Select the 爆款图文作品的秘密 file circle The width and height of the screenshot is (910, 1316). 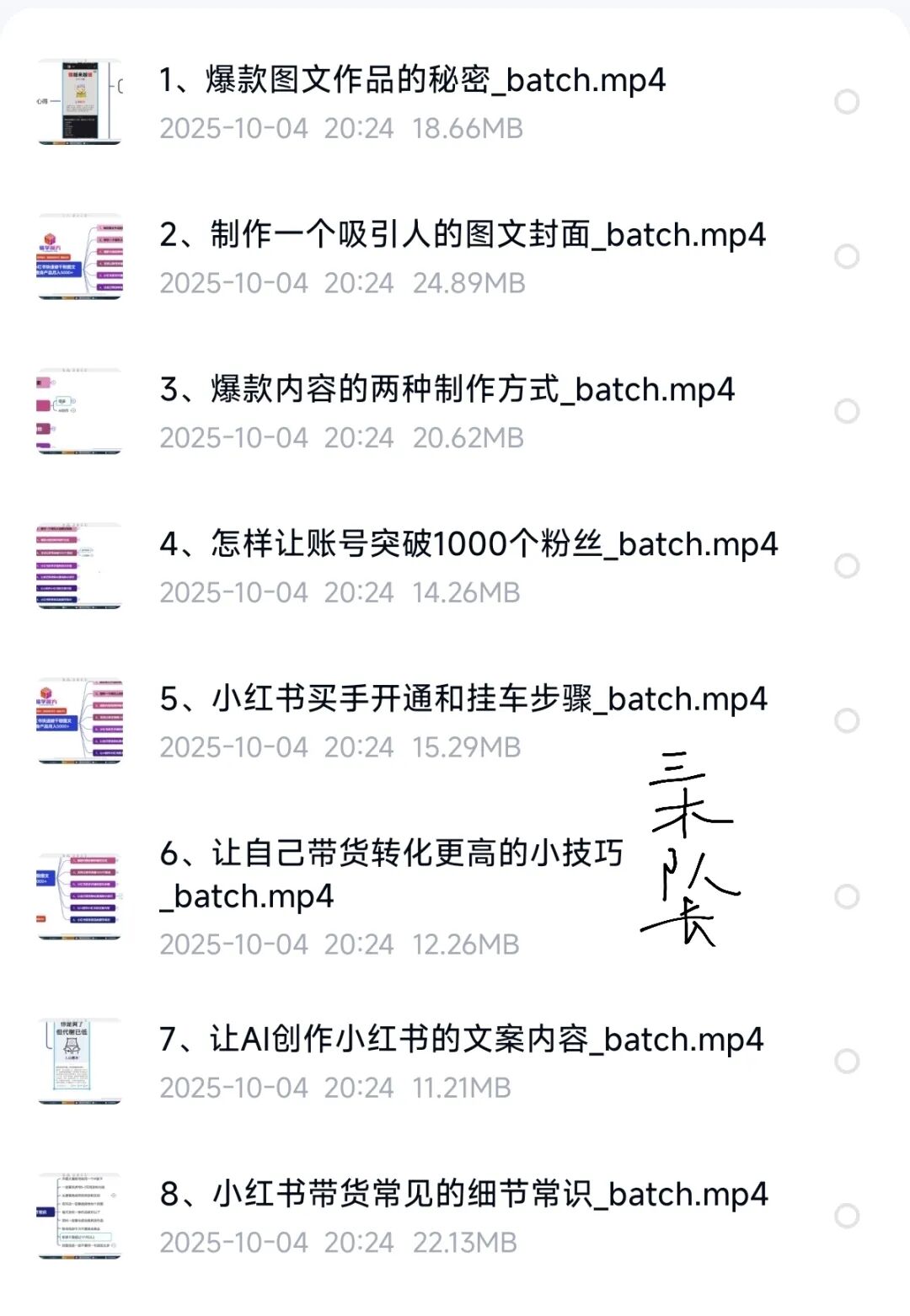tap(846, 102)
